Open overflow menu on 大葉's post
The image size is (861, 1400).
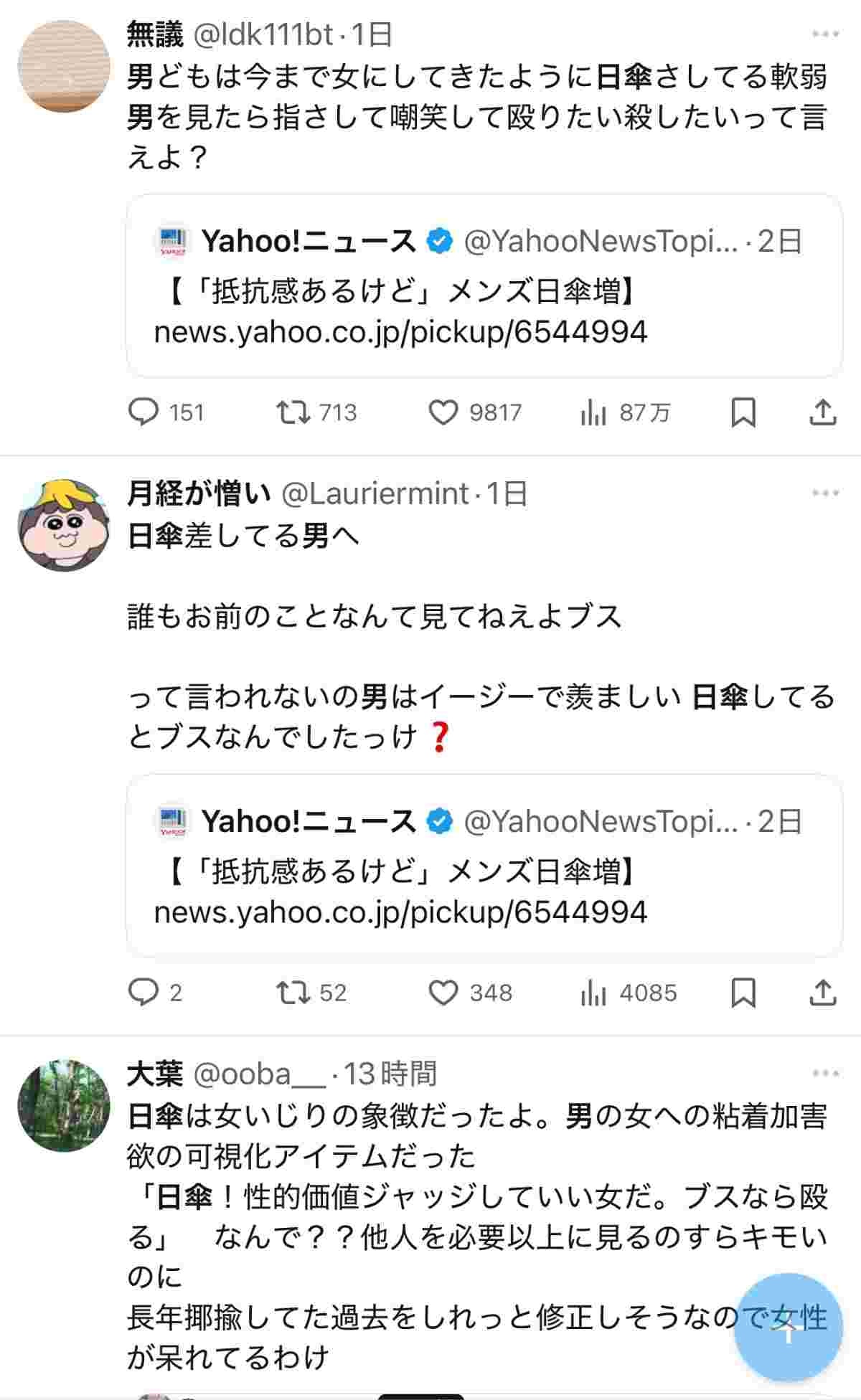(x=825, y=1074)
